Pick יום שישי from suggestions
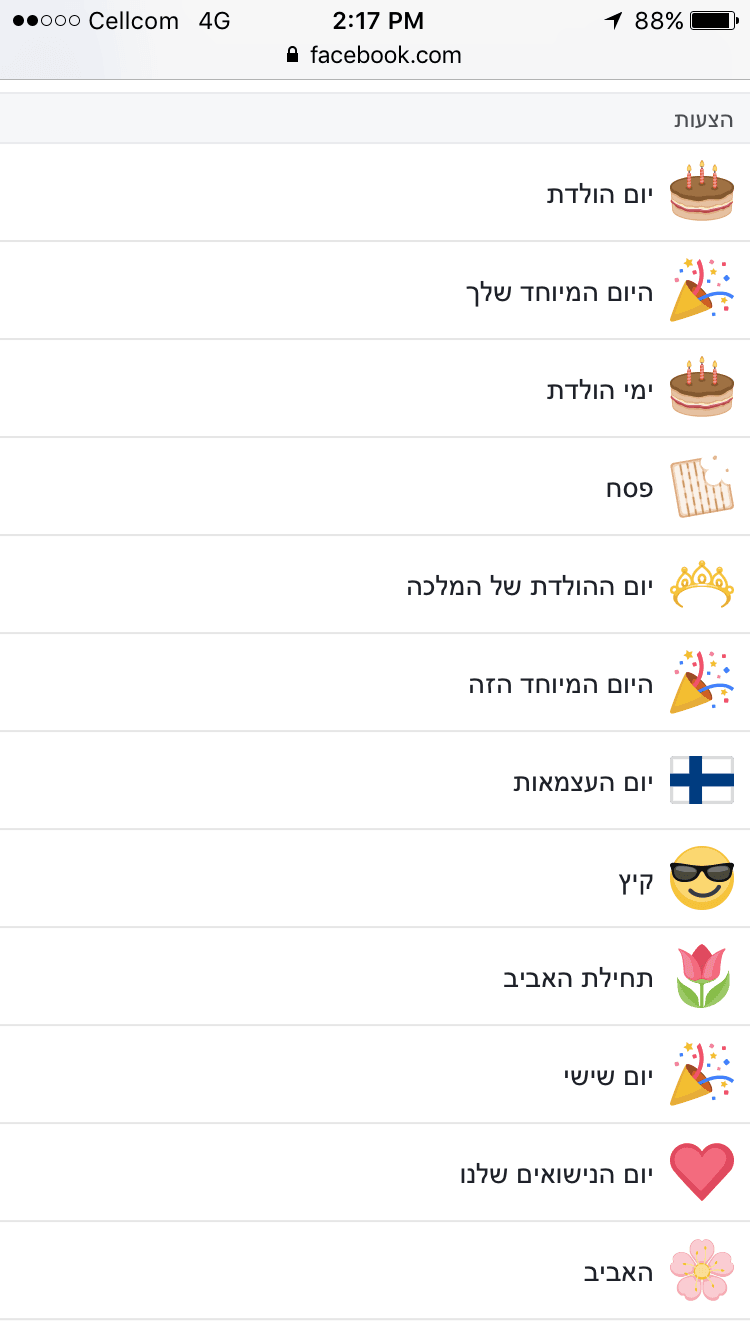 pyautogui.click(x=375, y=1074)
